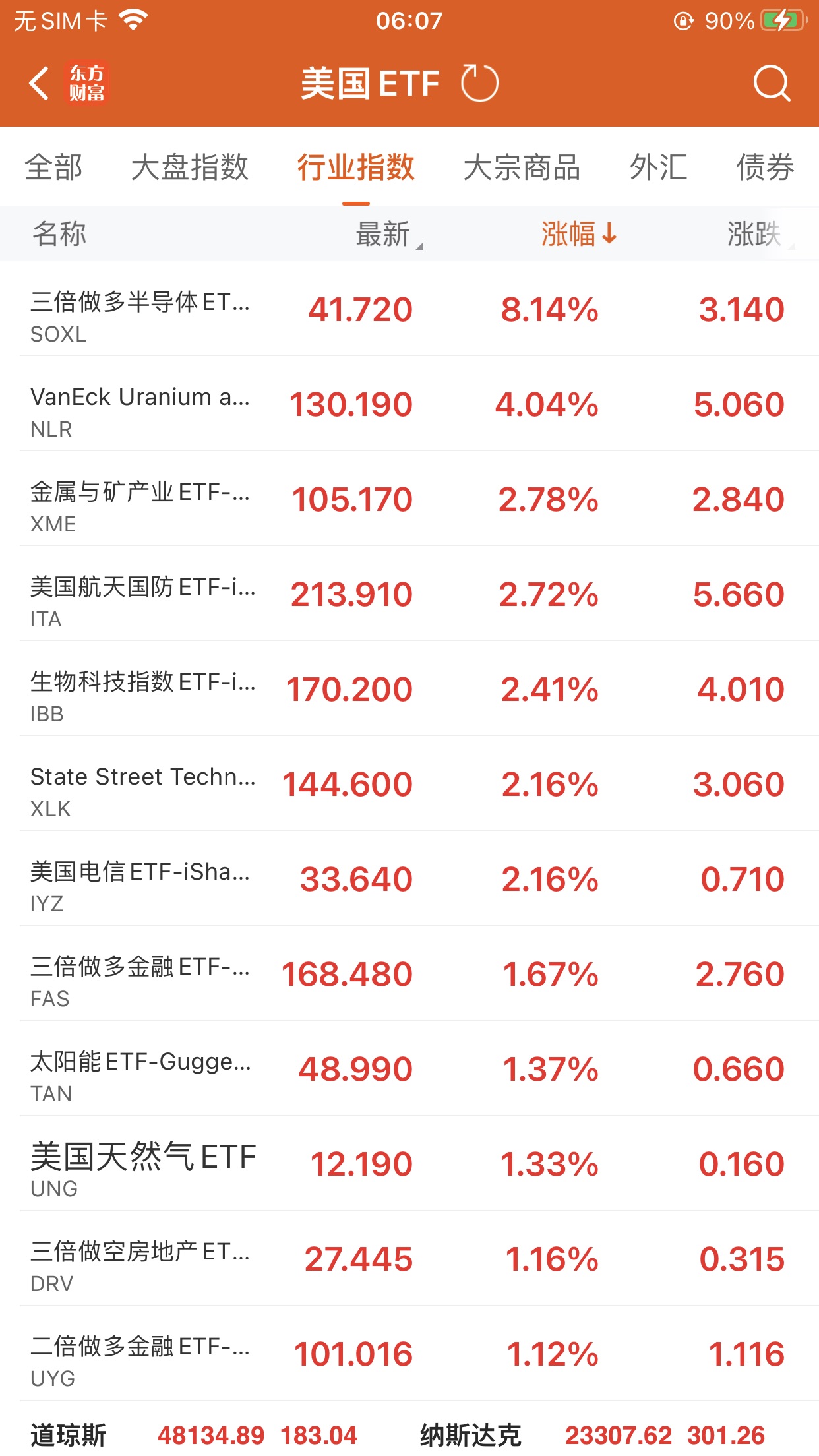
Task: Refresh the 美国ETF list
Action: click(479, 84)
